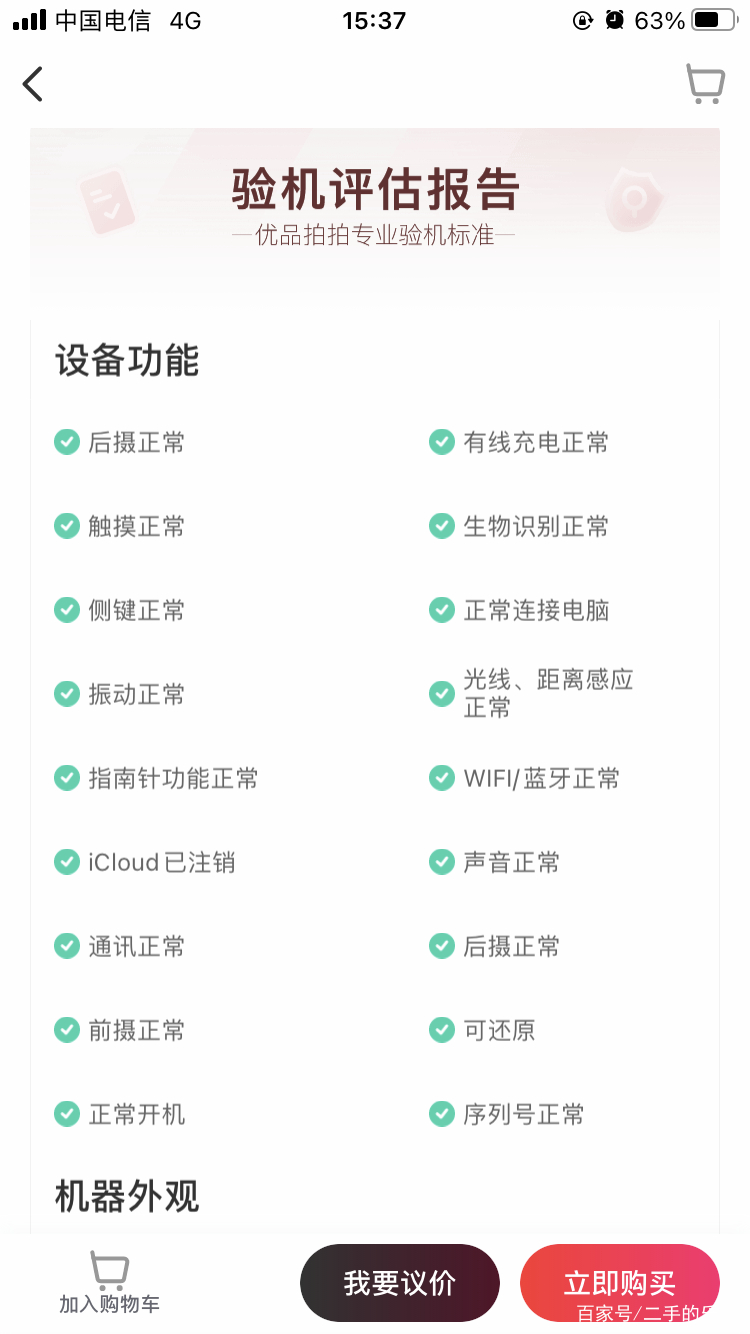
Task: Tap 我要议价 to negotiate the price
Action: point(399,1283)
